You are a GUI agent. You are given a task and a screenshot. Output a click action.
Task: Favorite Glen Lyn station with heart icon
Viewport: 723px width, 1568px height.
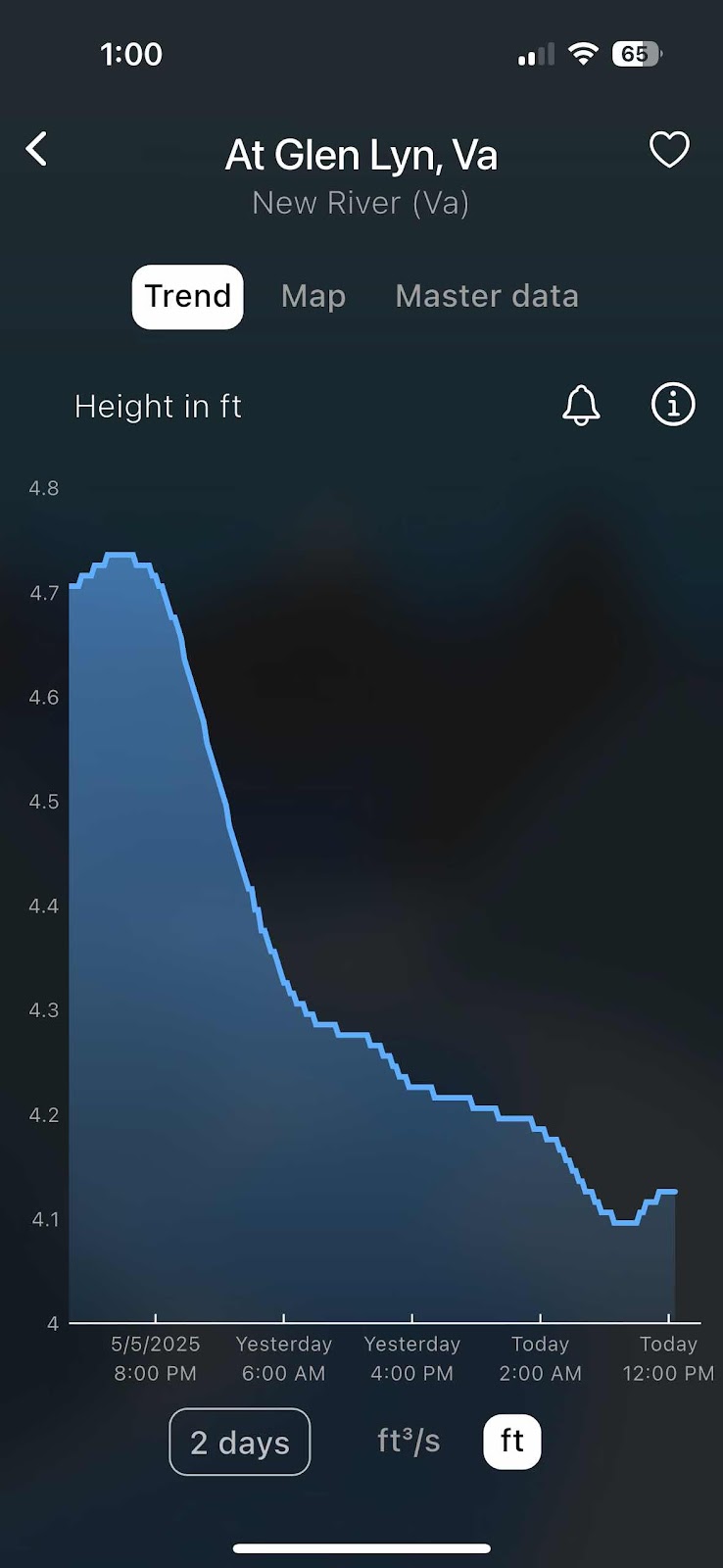(x=670, y=150)
